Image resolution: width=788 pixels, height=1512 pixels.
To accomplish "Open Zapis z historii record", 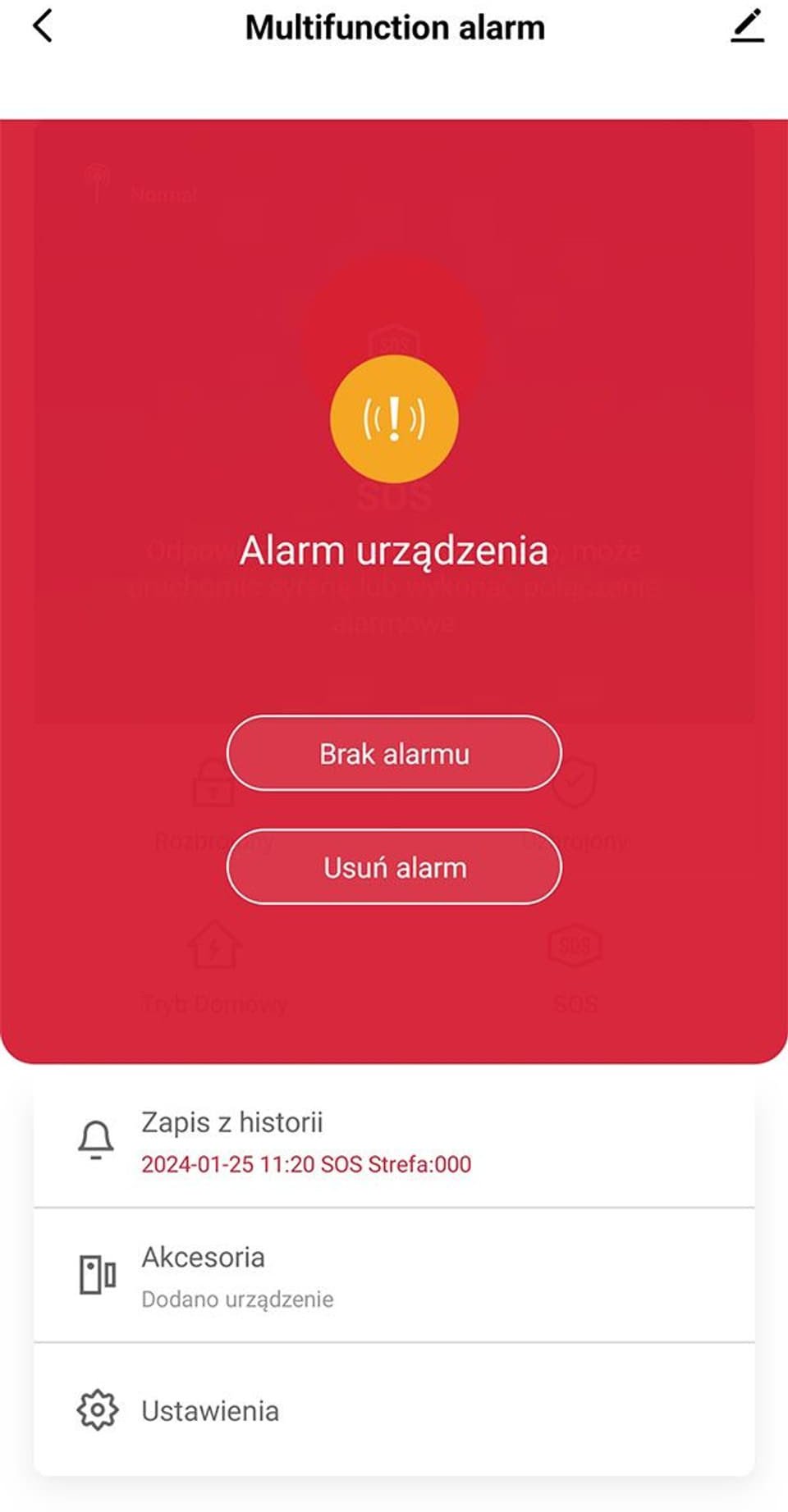I will (x=394, y=1141).
